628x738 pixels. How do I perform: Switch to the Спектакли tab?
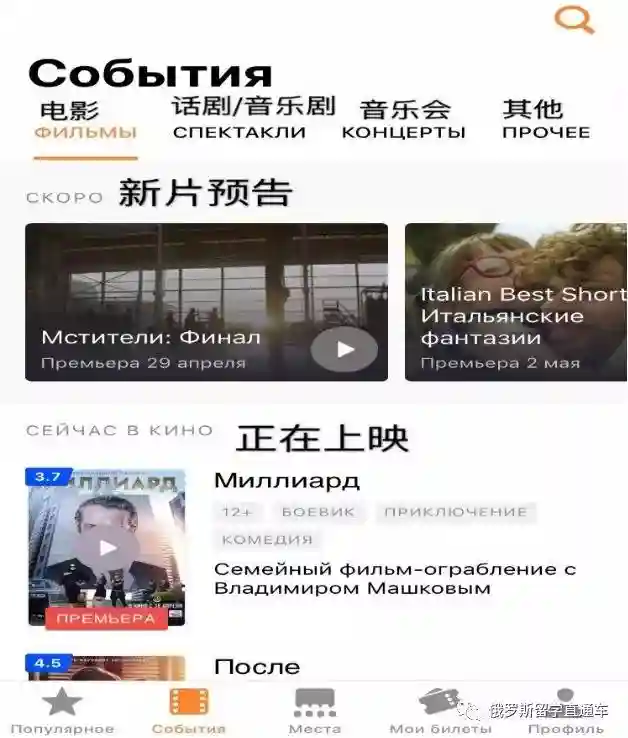tap(239, 132)
